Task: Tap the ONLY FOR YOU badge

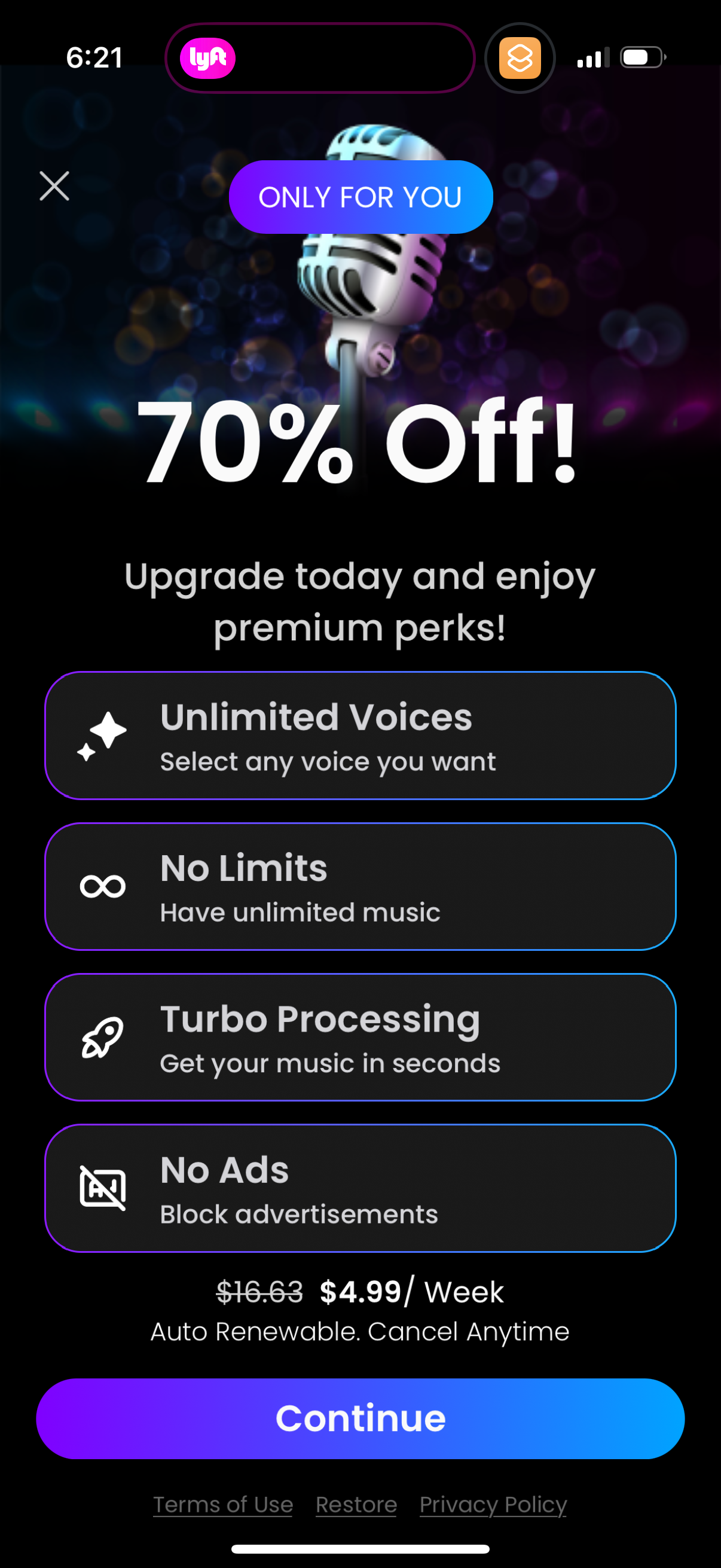Action: (360, 196)
